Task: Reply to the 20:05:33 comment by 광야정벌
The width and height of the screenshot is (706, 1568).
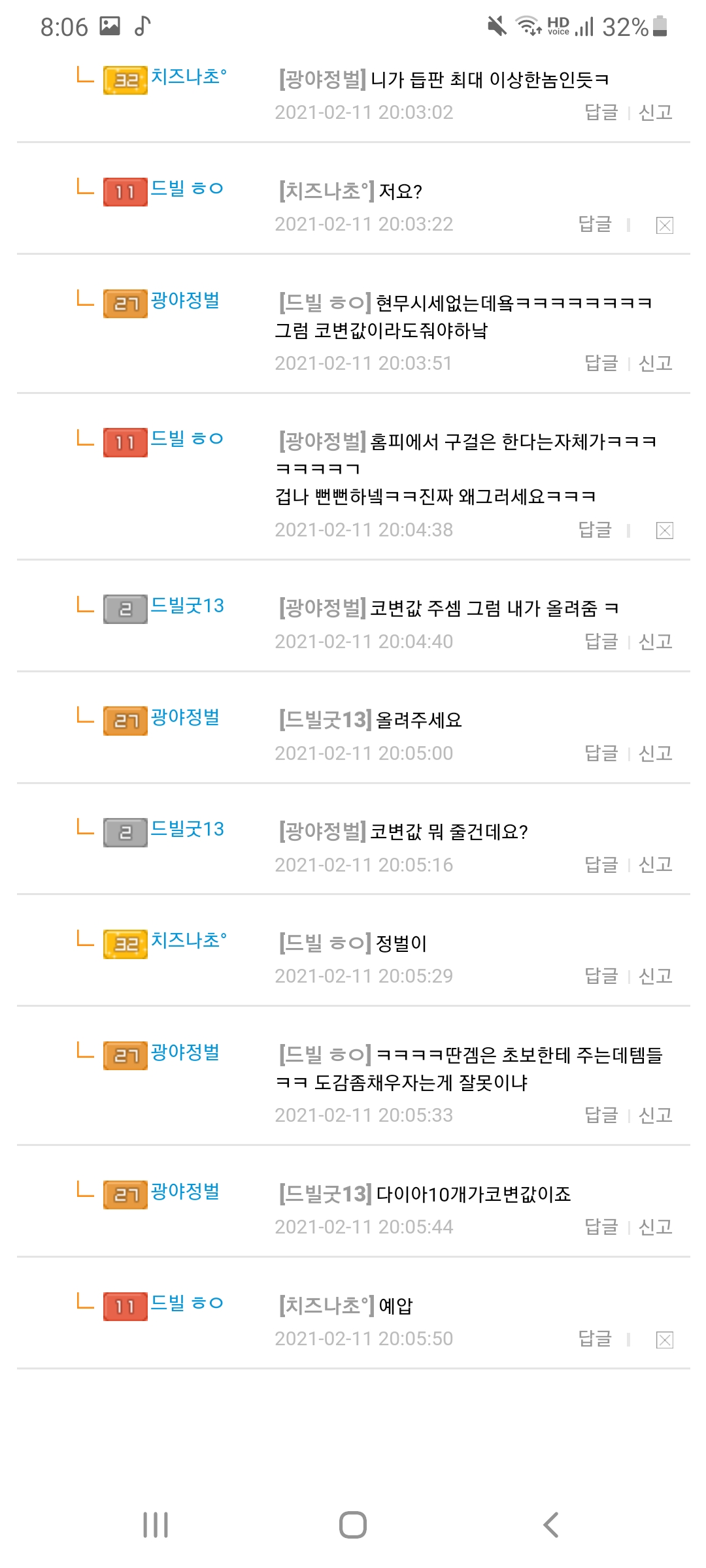Action: click(601, 1115)
